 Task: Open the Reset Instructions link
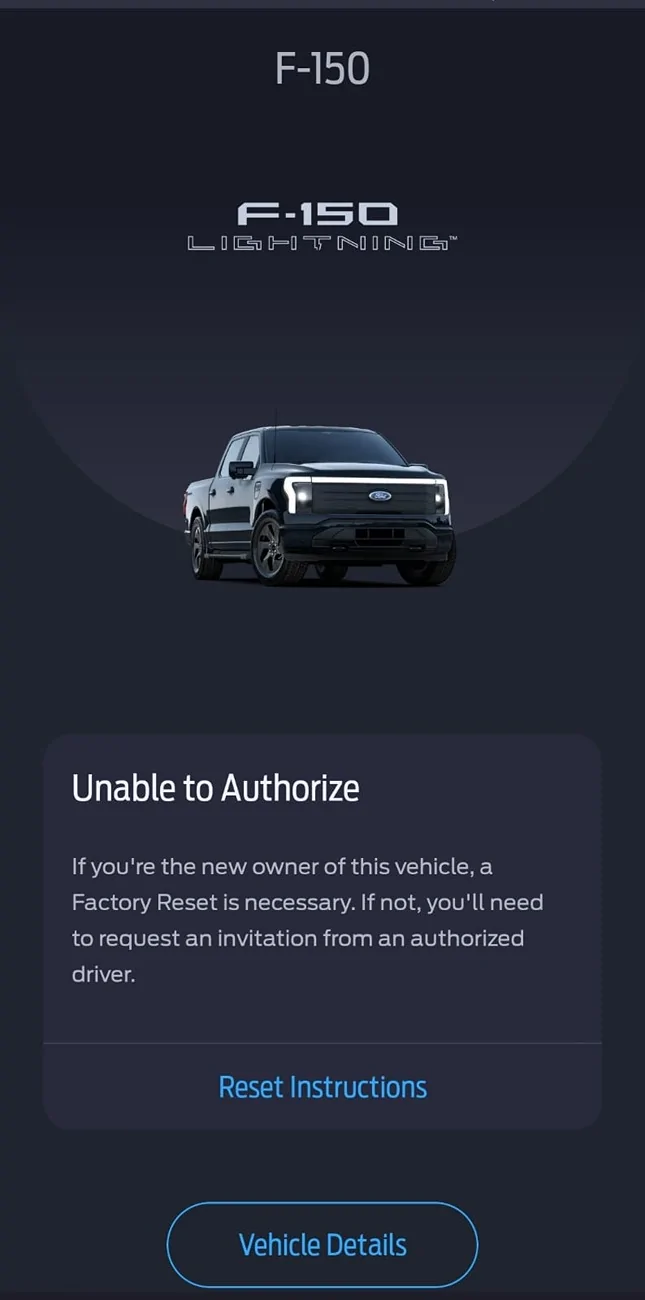[322, 1087]
